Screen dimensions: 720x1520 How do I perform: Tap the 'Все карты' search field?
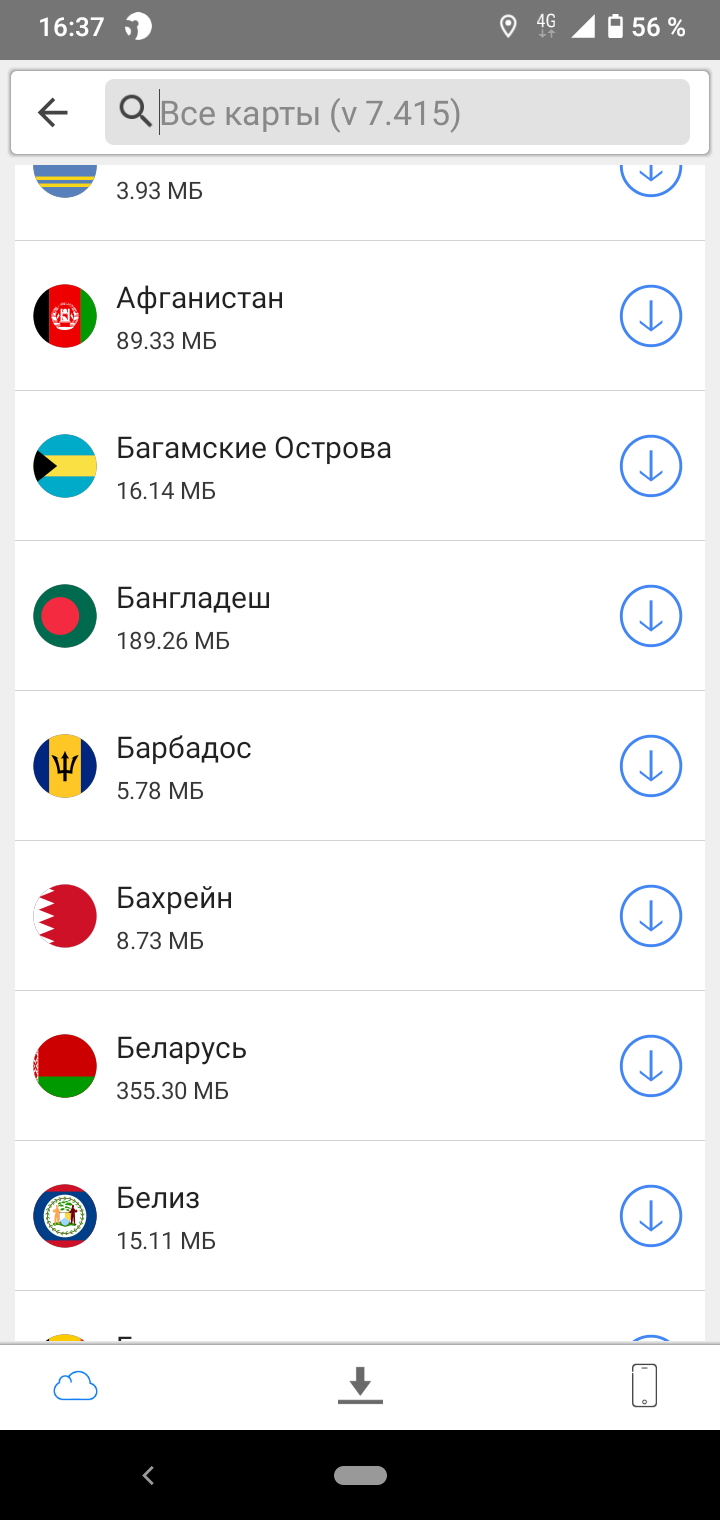397,112
